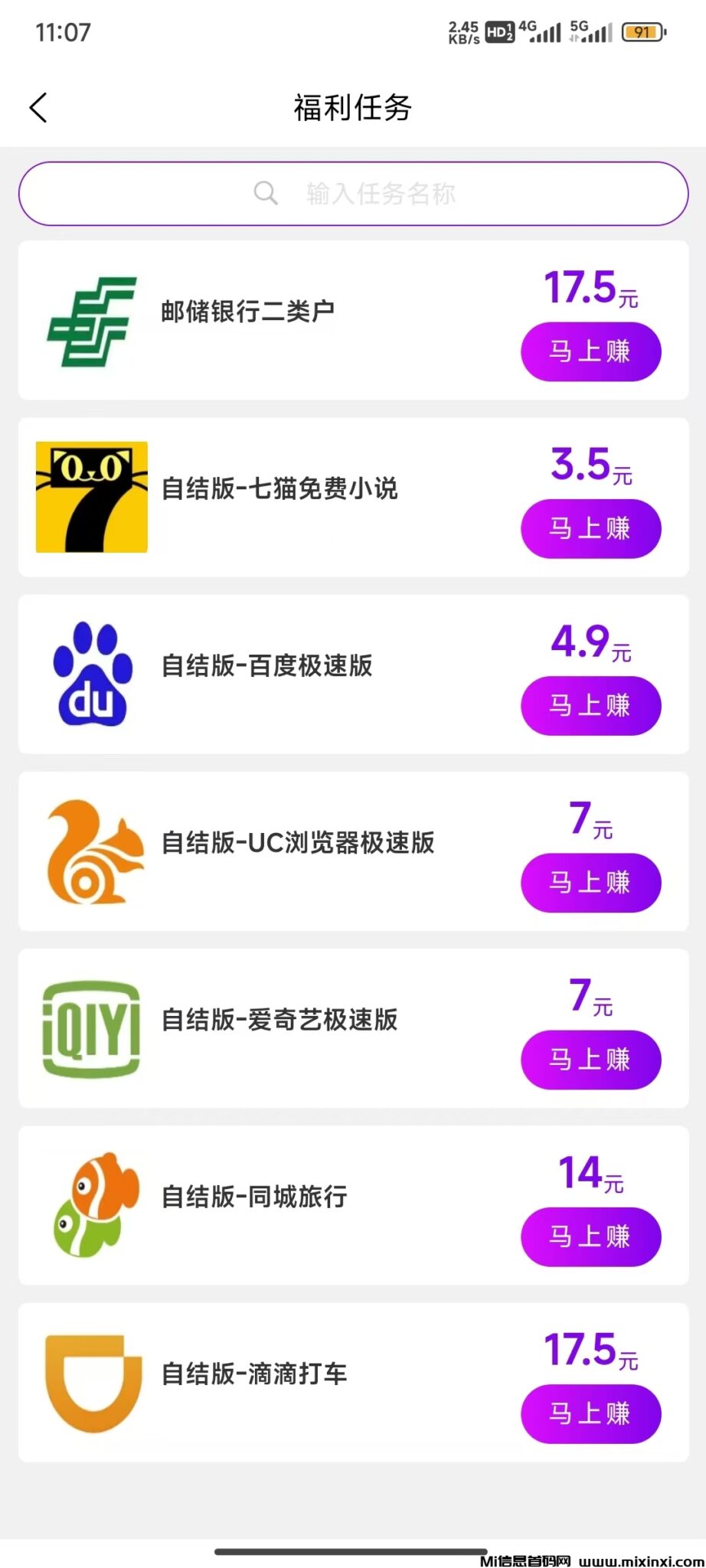Tap 马上赚 for 爱奇艺极速版
This screenshot has width=706, height=1568.
point(590,1060)
